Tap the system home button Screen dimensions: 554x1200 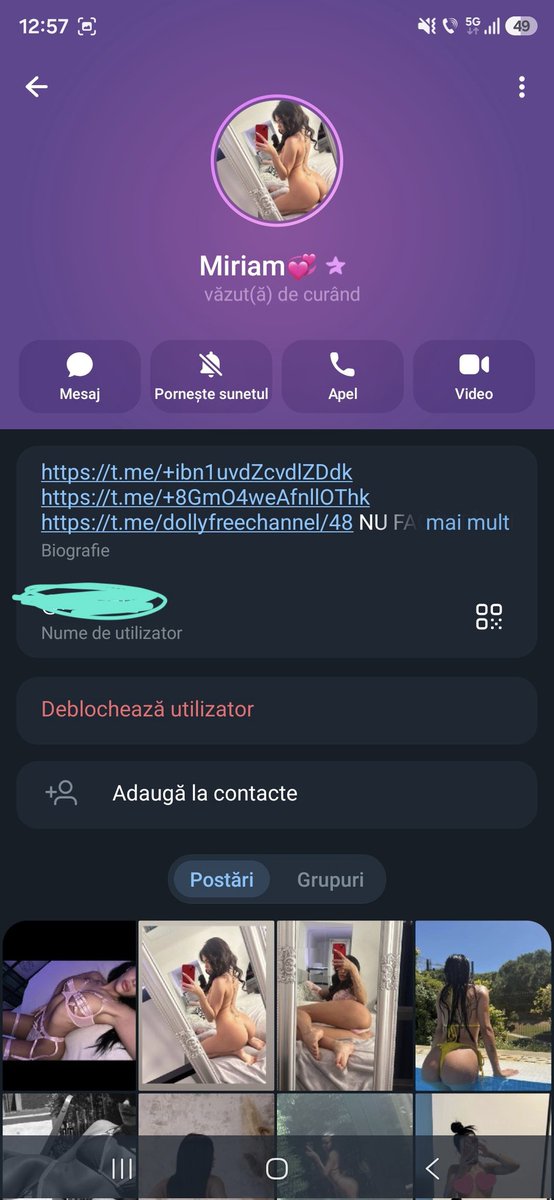point(277,1168)
